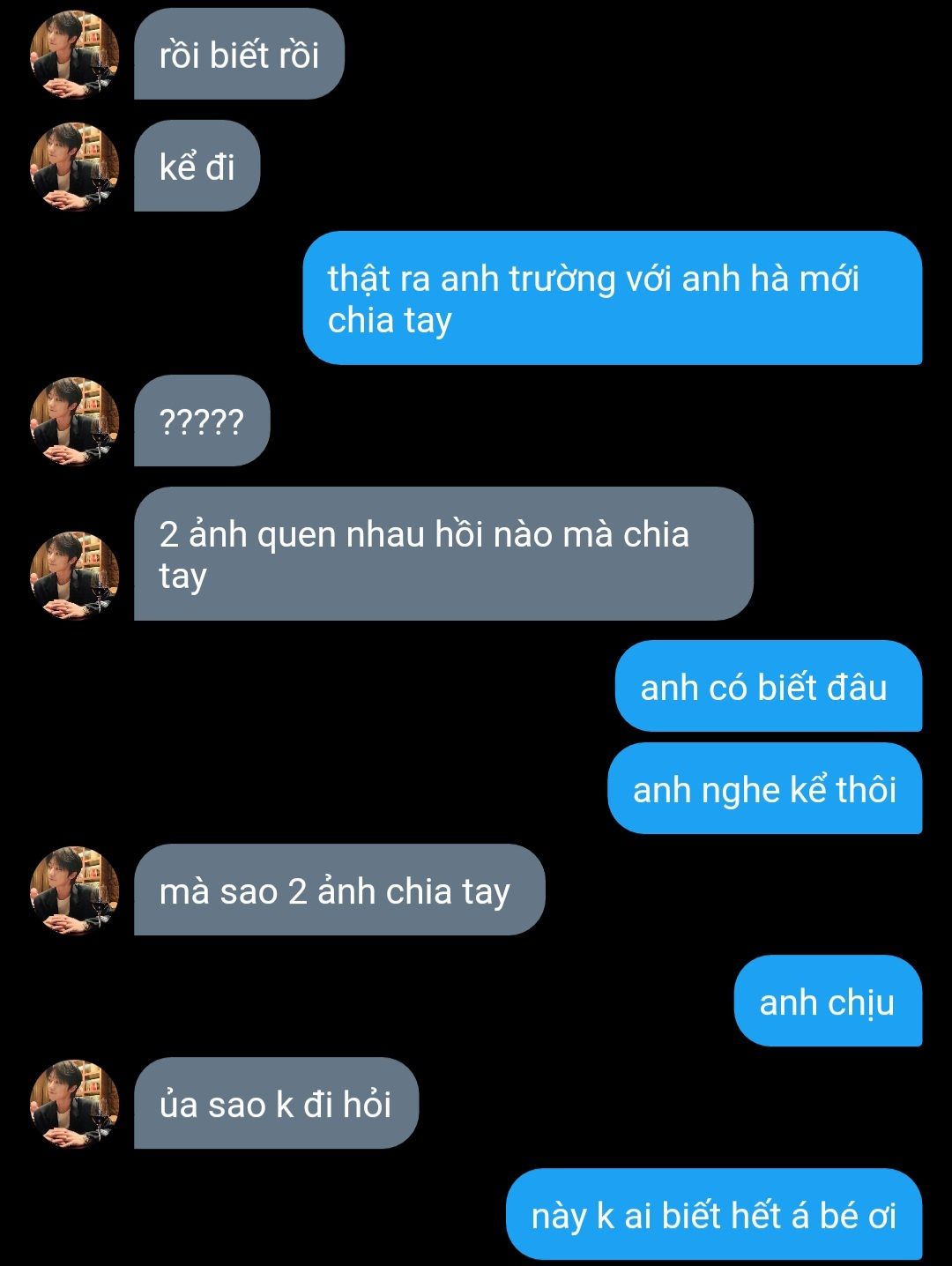Tap the avatar next to "kể đi"
This screenshot has height=1266, width=952.
[74, 167]
